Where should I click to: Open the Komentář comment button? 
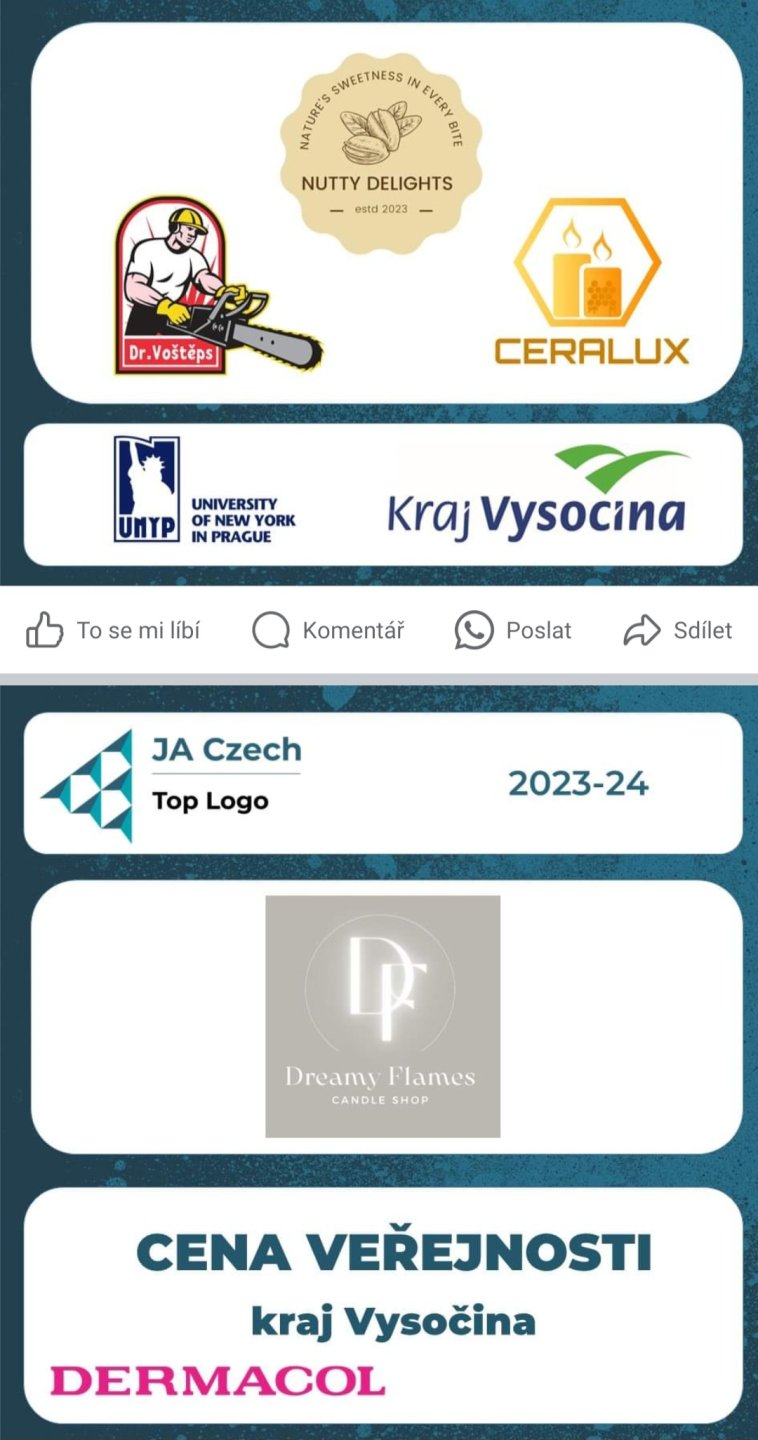(x=328, y=630)
